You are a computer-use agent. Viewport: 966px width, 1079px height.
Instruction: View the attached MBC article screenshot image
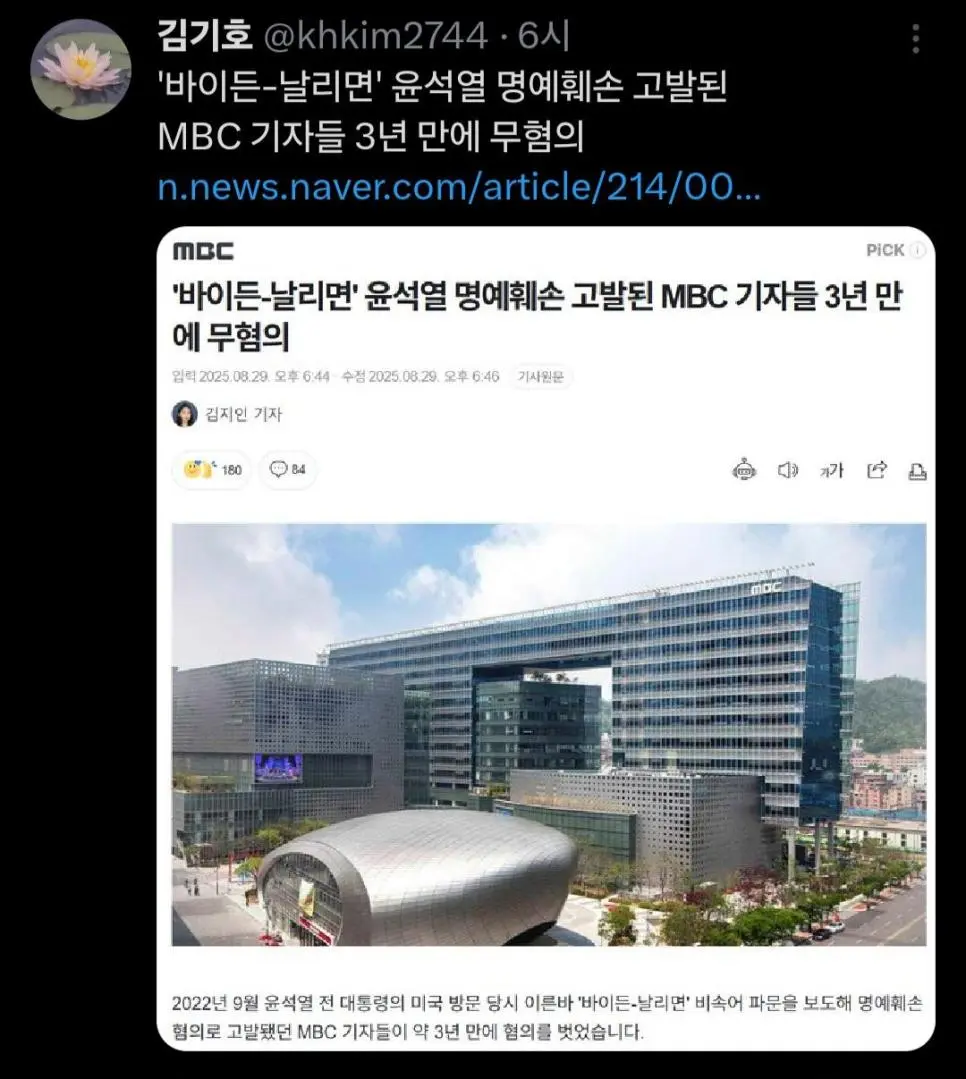click(x=547, y=640)
